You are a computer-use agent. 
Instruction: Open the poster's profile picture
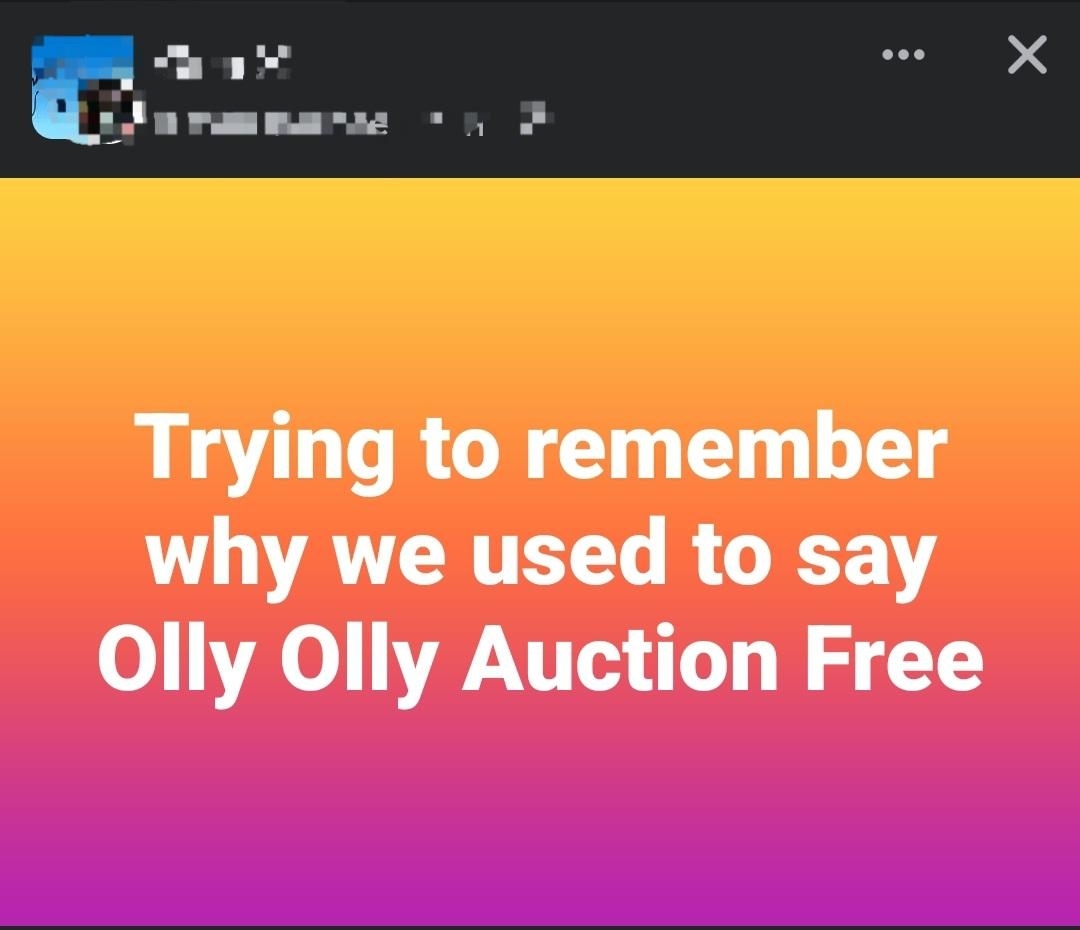pyautogui.click(x=83, y=88)
